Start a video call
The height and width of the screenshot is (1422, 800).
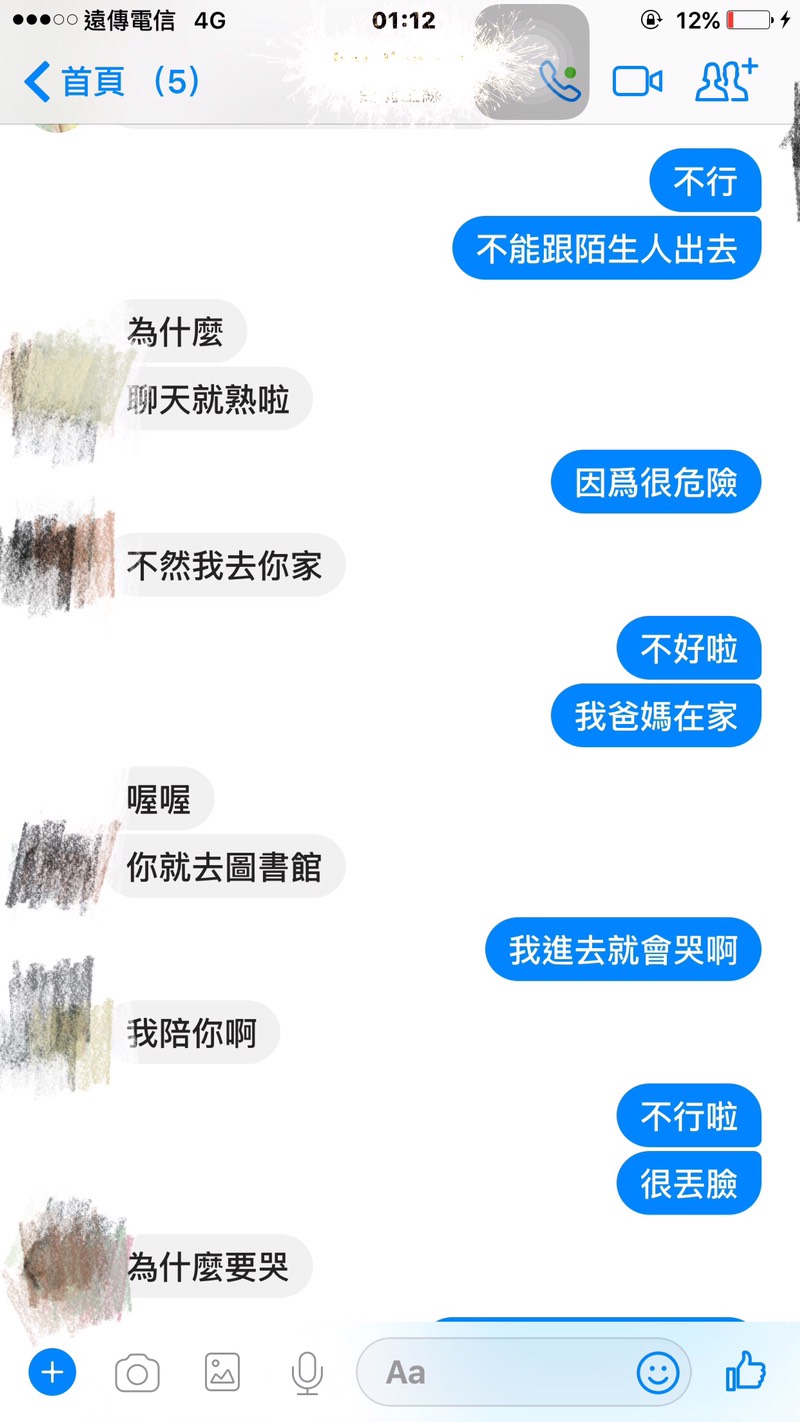point(638,82)
